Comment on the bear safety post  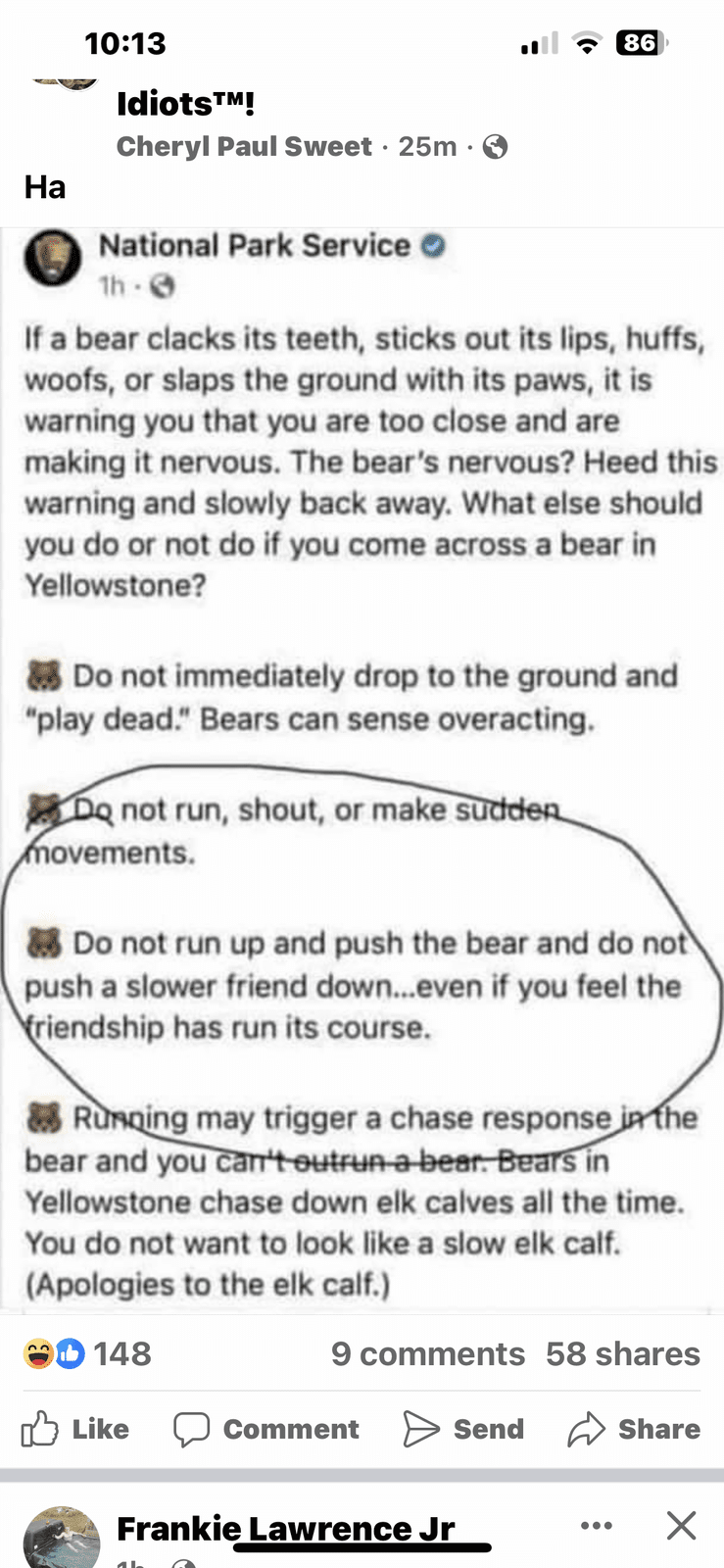click(x=266, y=1429)
